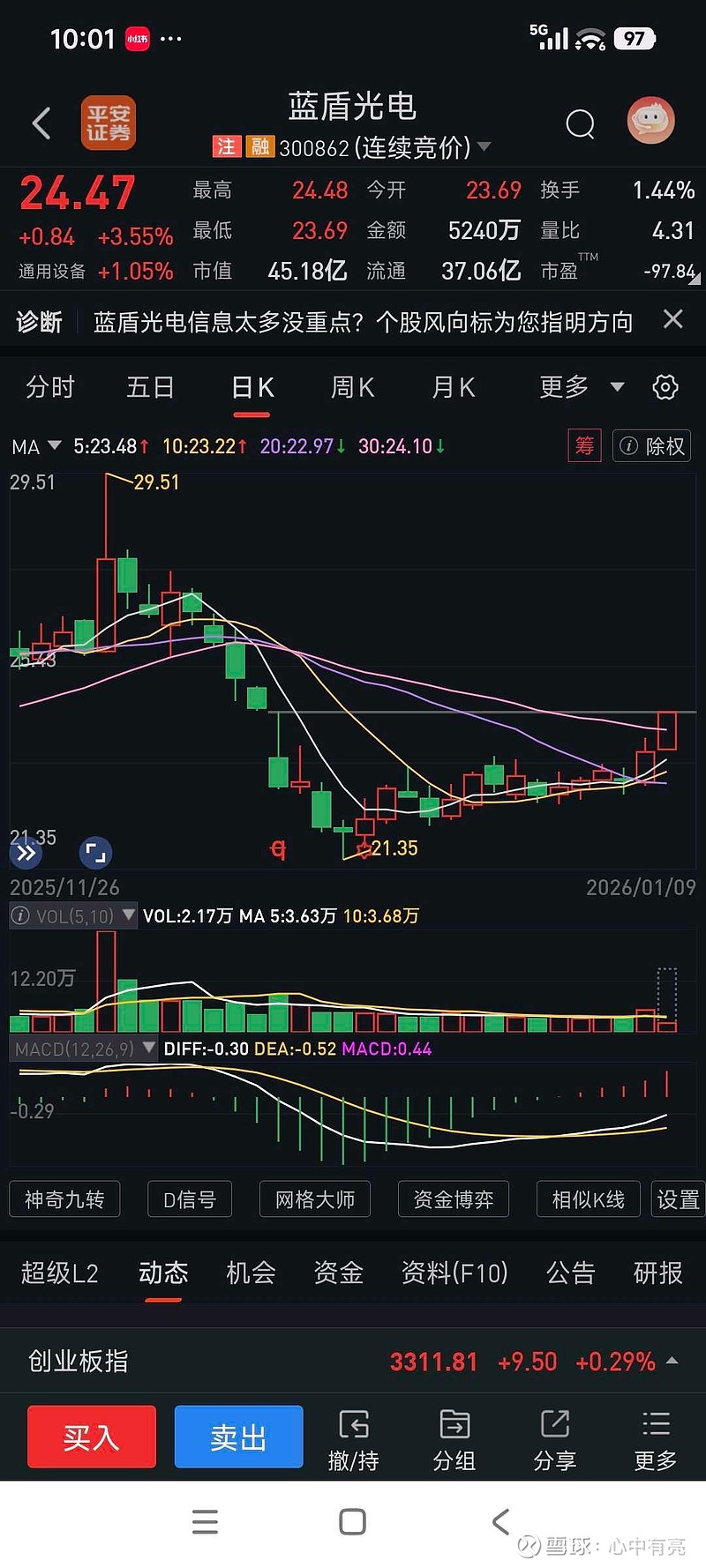Switch to the 周K weekly chart tab
706x1568 pixels.
pyautogui.click(x=352, y=387)
